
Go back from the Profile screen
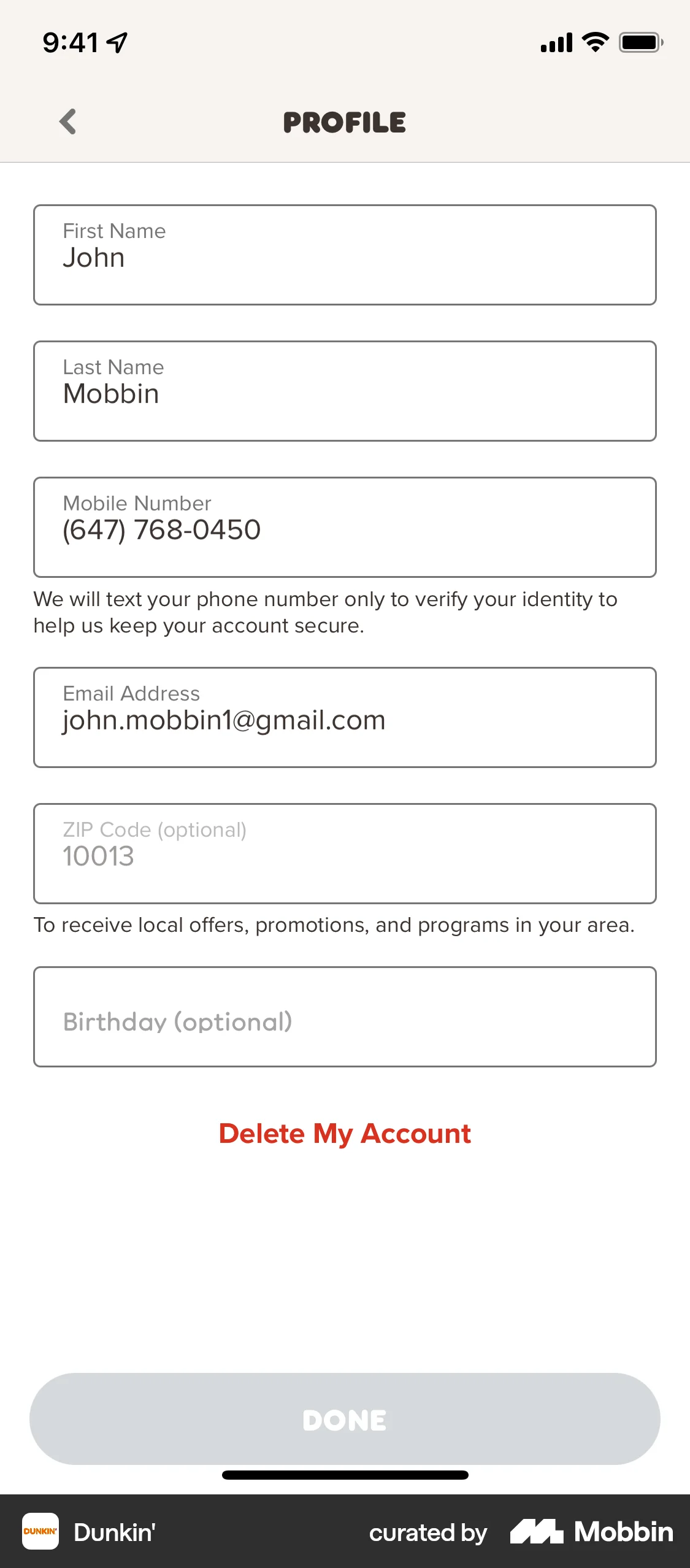pyautogui.click(x=68, y=121)
